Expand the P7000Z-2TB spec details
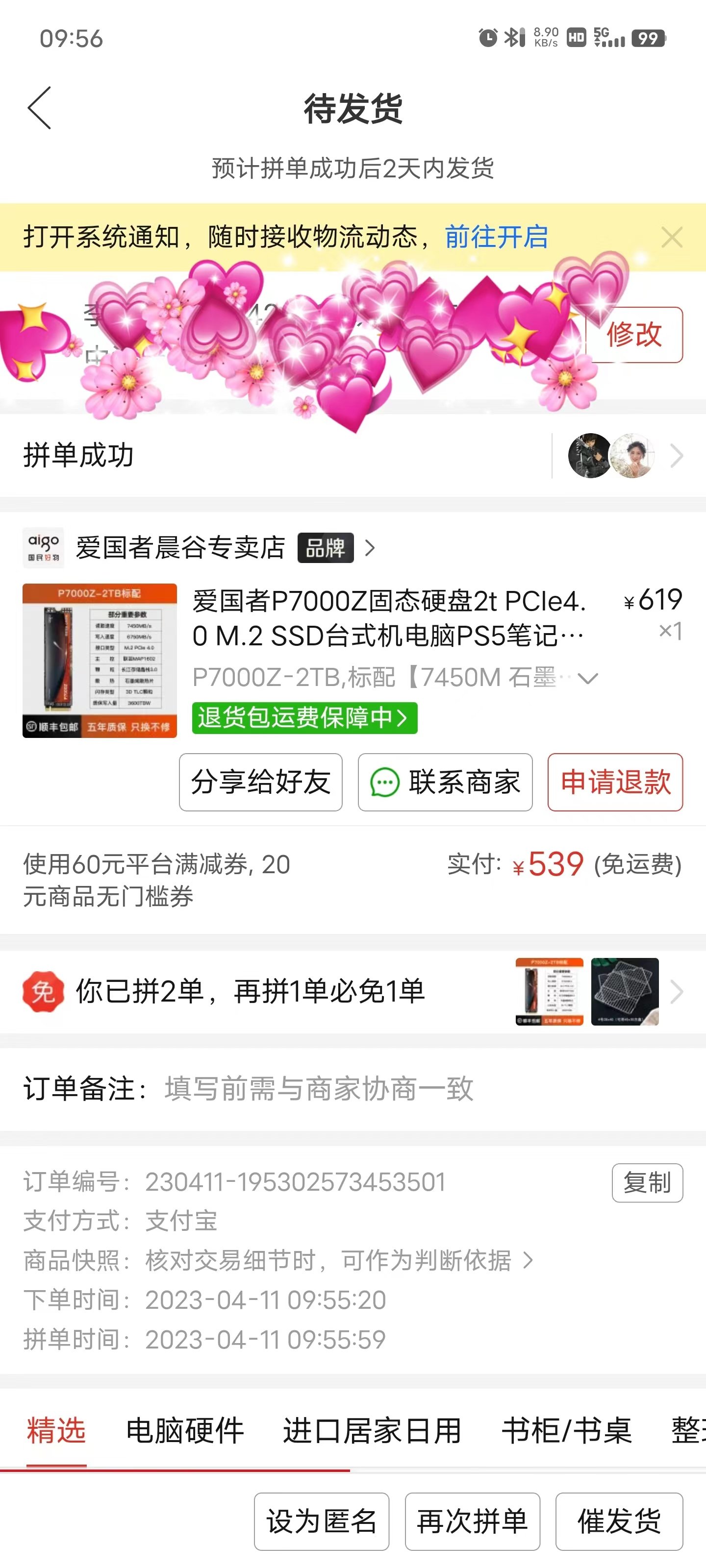The width and height of the screenshot is (706, 1568). pos(586,678)
